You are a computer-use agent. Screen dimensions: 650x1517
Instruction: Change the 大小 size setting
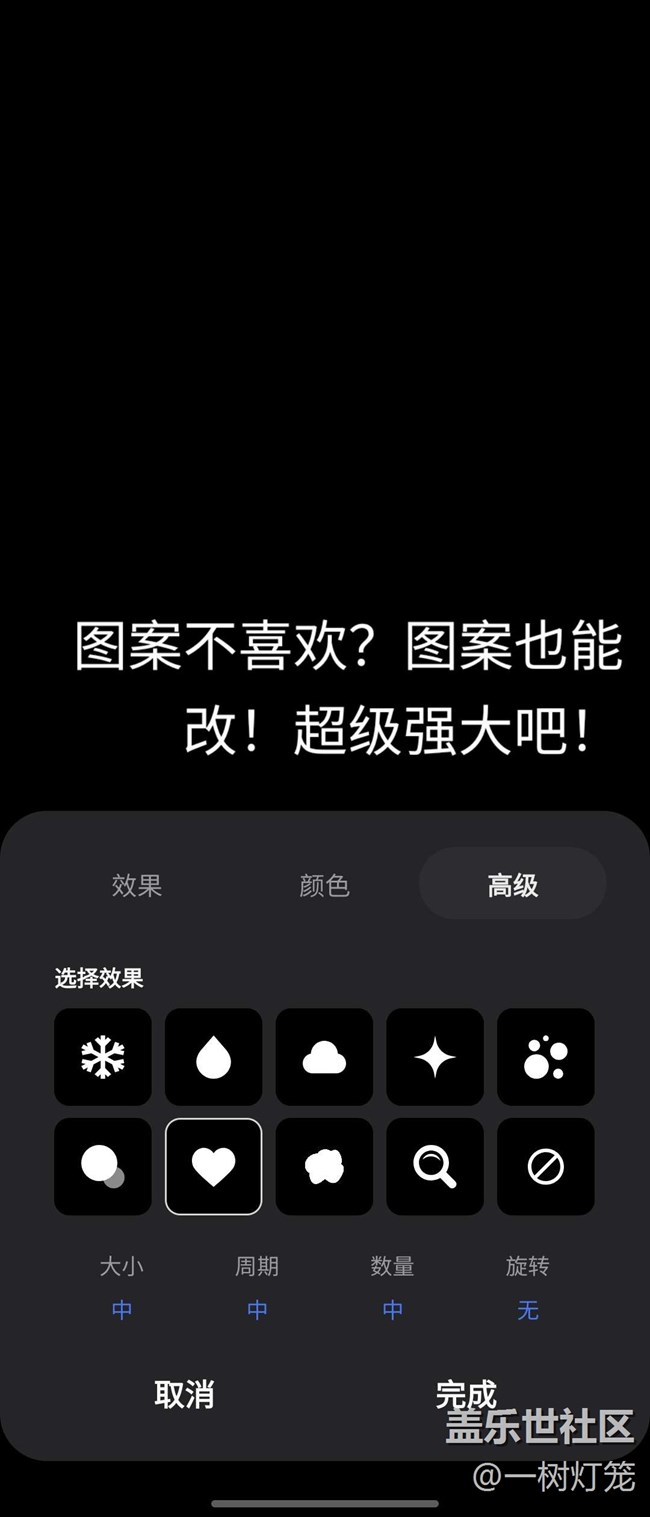[x=122, y=1309]
